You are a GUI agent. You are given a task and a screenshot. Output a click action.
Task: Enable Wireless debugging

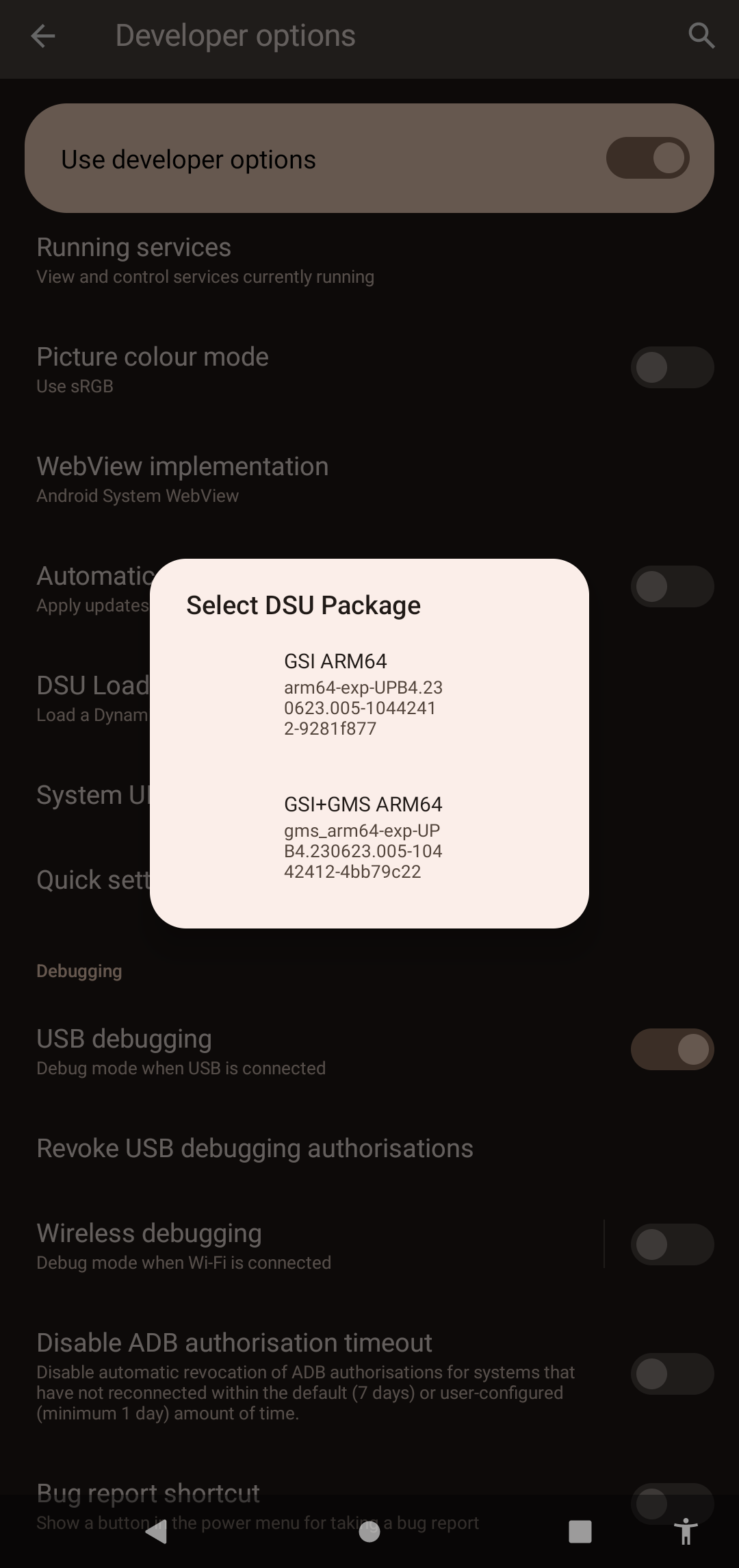671,1244
